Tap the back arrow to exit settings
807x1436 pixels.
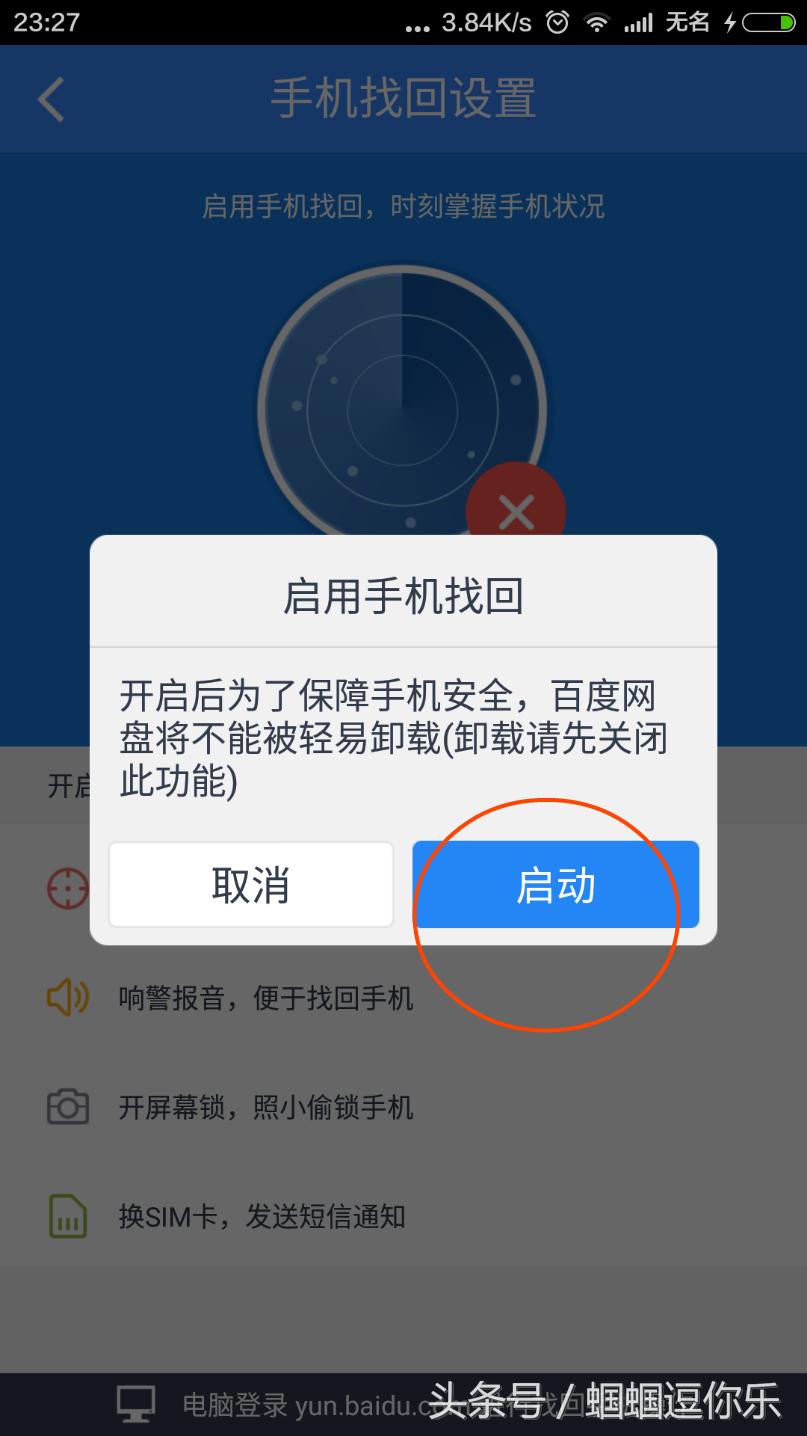(50, 98)
